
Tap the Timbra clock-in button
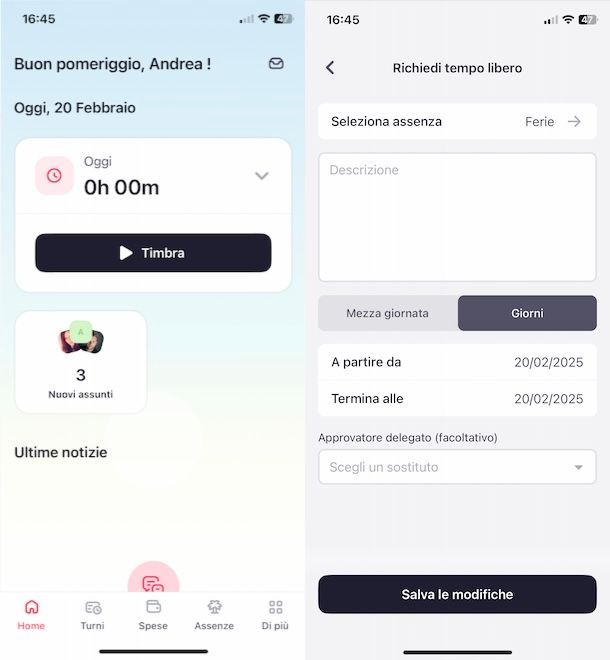(153, 253)
